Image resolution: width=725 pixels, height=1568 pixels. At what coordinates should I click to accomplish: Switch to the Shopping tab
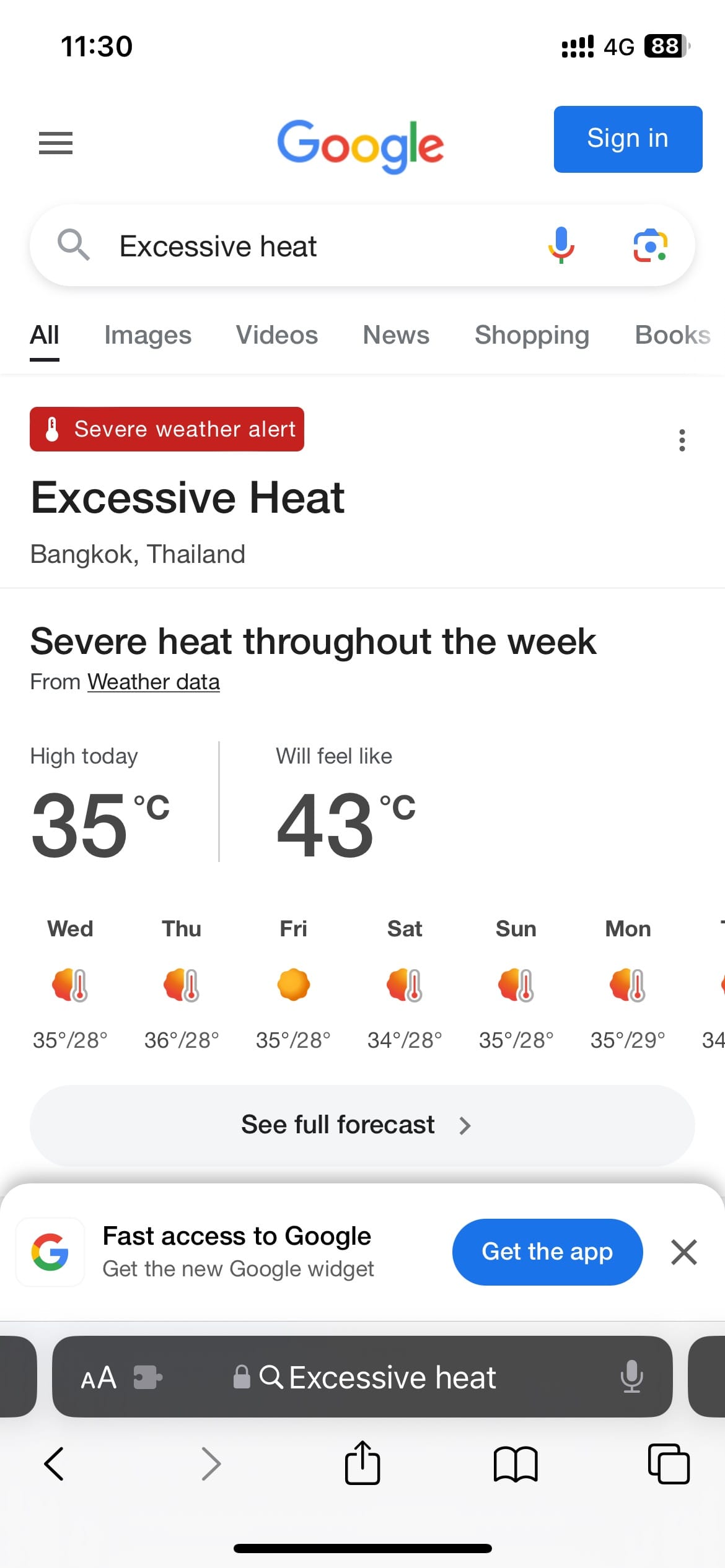(532, 335)
